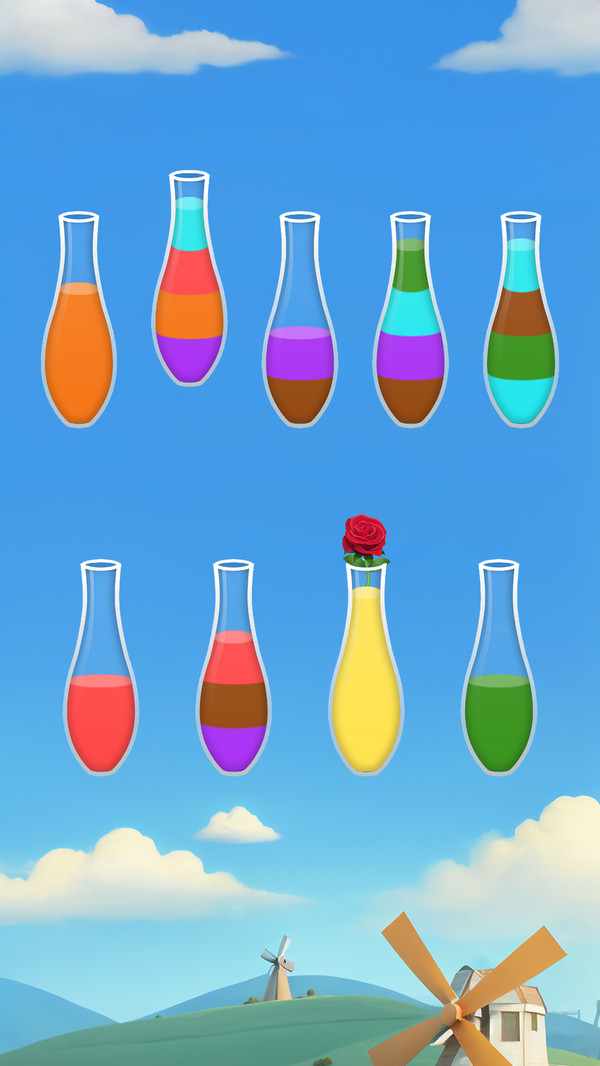
Task: Tap the bottle with purple over brown only
Action: 300,340
